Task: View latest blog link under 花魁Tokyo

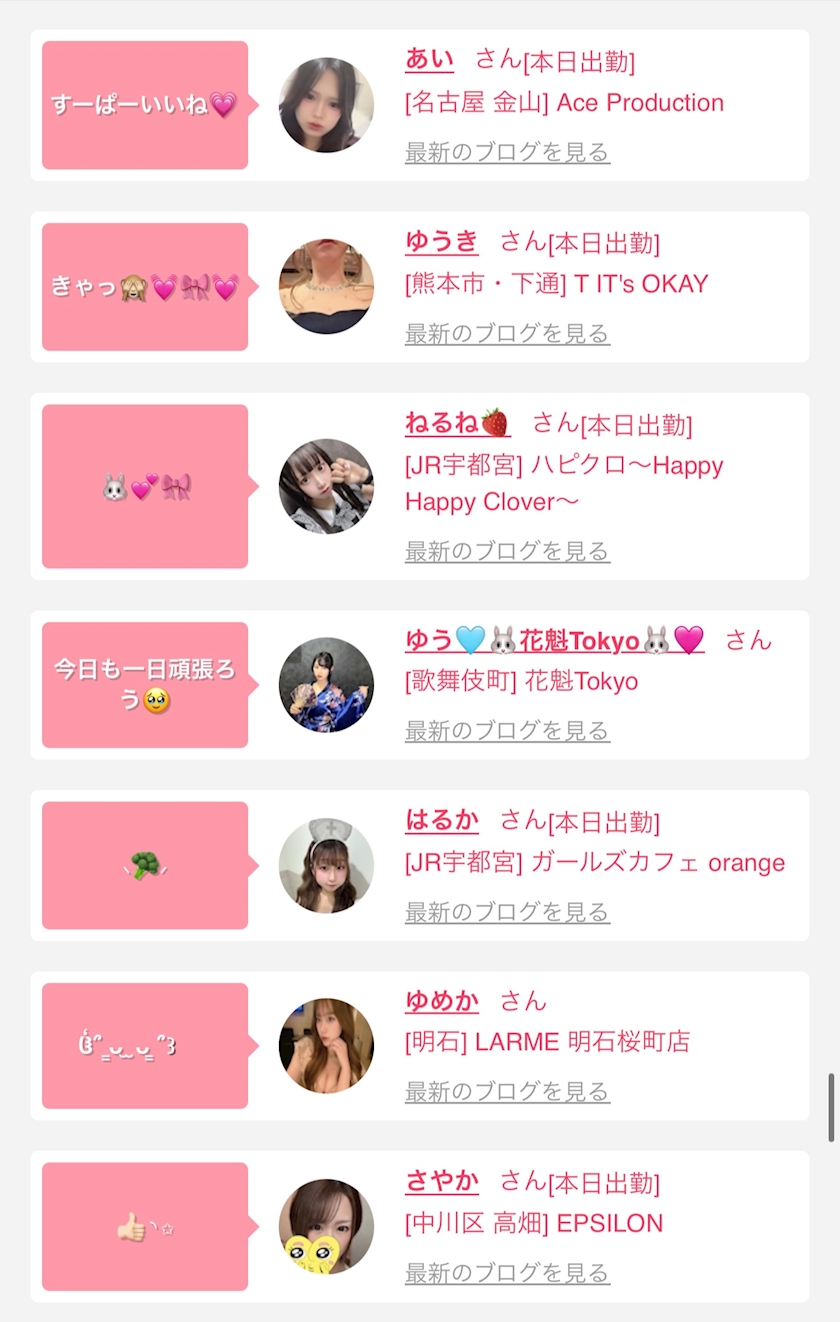Action: tap(507, 732)
